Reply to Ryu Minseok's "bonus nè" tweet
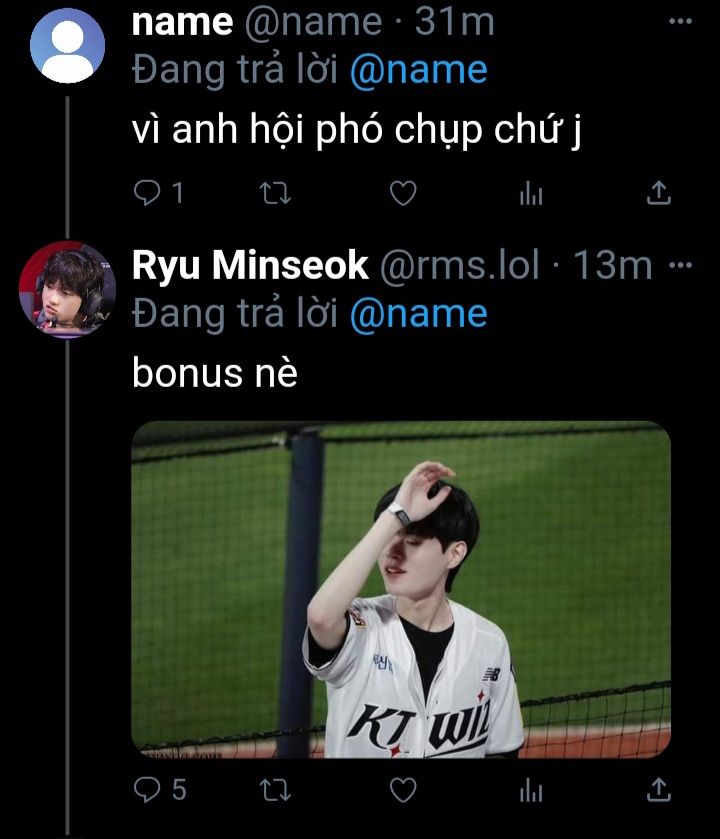This screenshot has width=720, height=839. point(147,791)
